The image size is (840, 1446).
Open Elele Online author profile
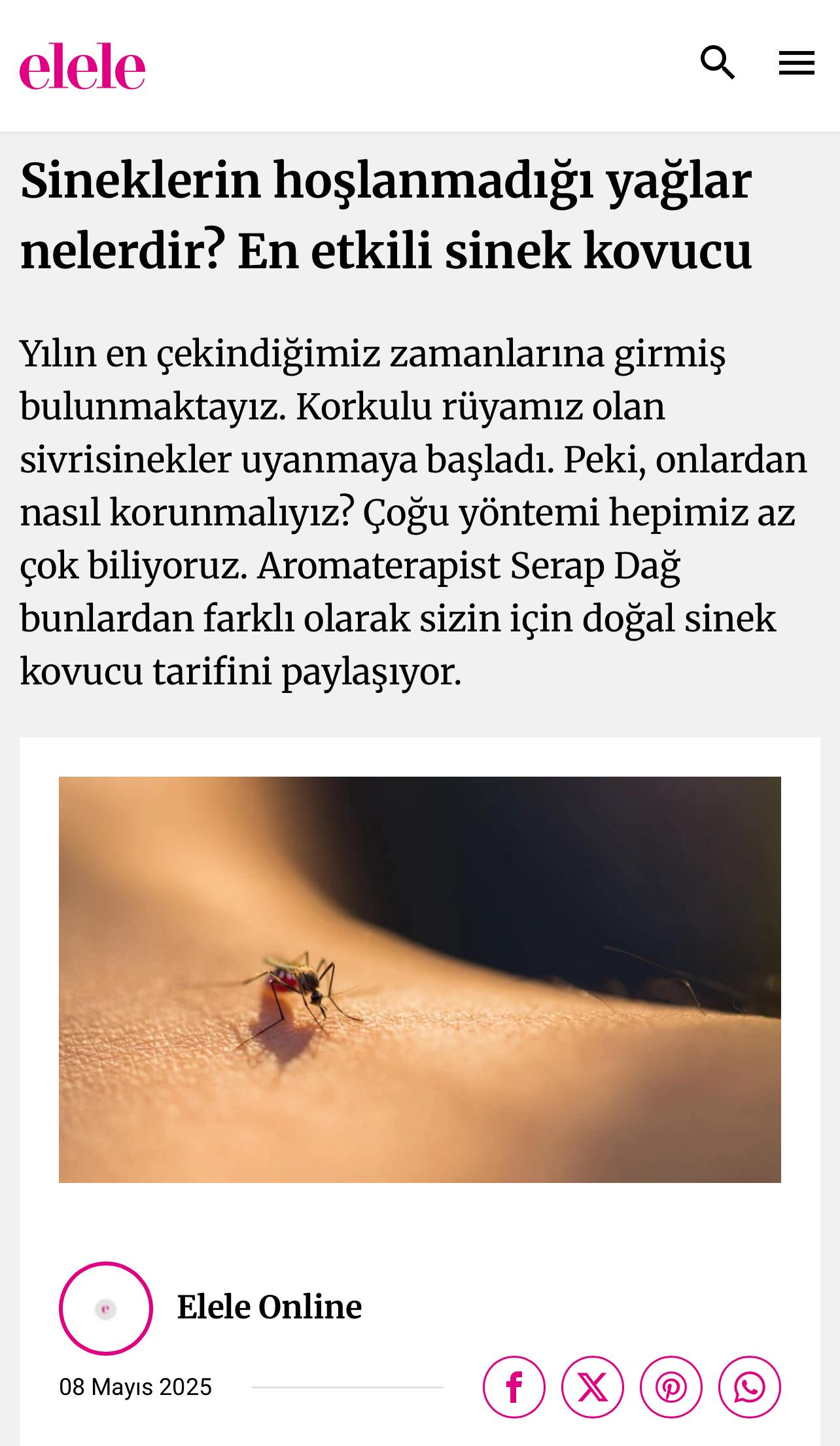pos(269,1307)
